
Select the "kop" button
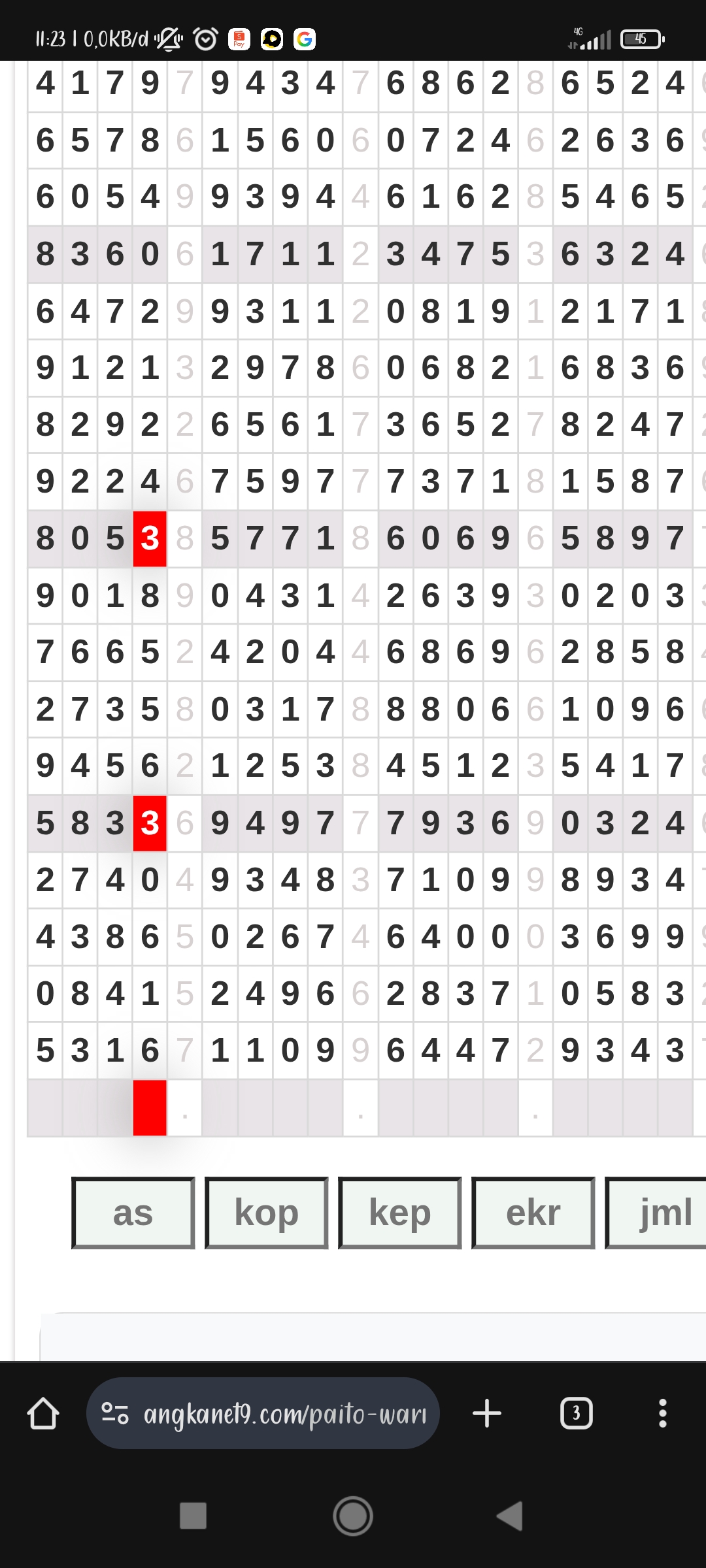(x=266, y=1213)
